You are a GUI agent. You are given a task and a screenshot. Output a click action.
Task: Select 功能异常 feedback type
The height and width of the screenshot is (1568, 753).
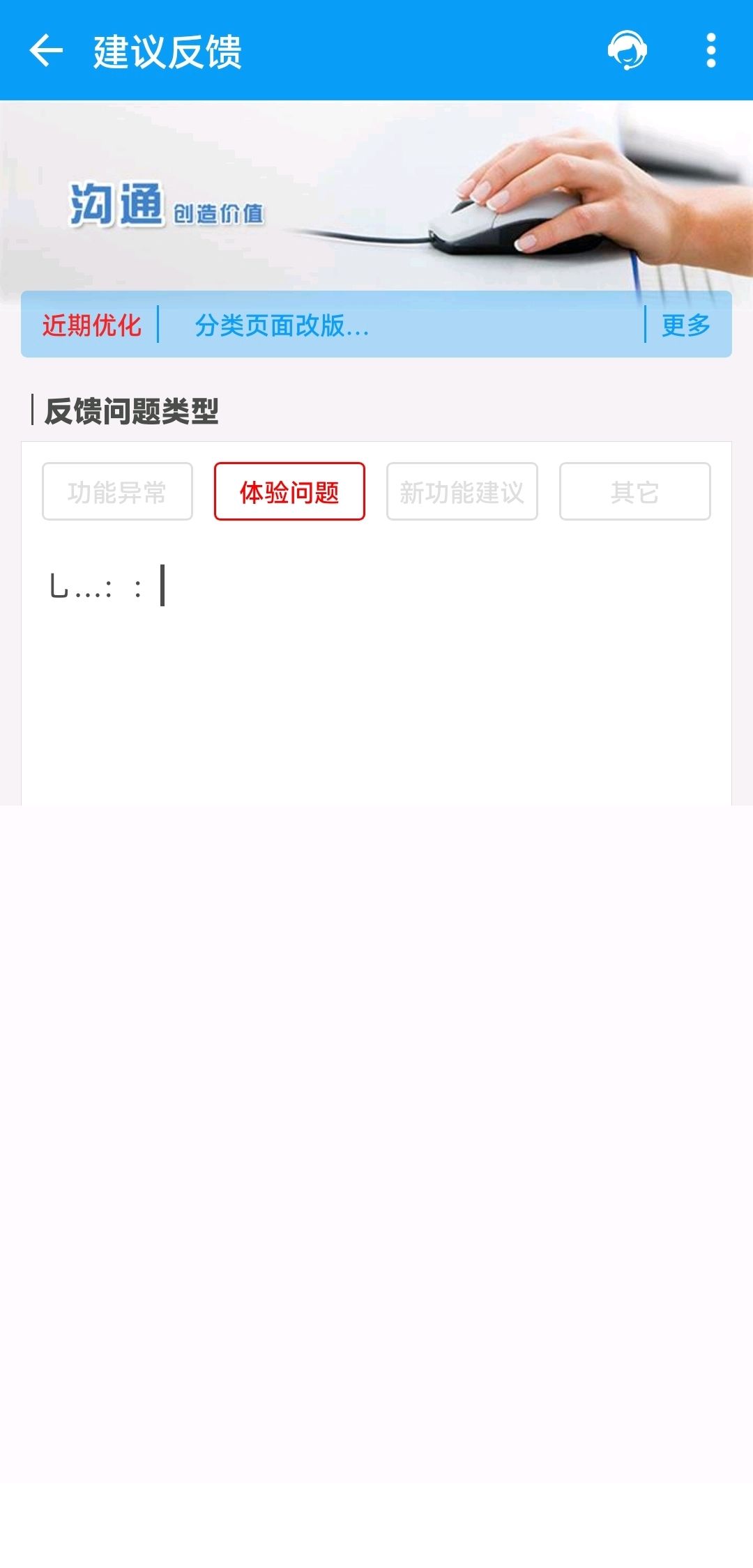[x=117, y=491]
